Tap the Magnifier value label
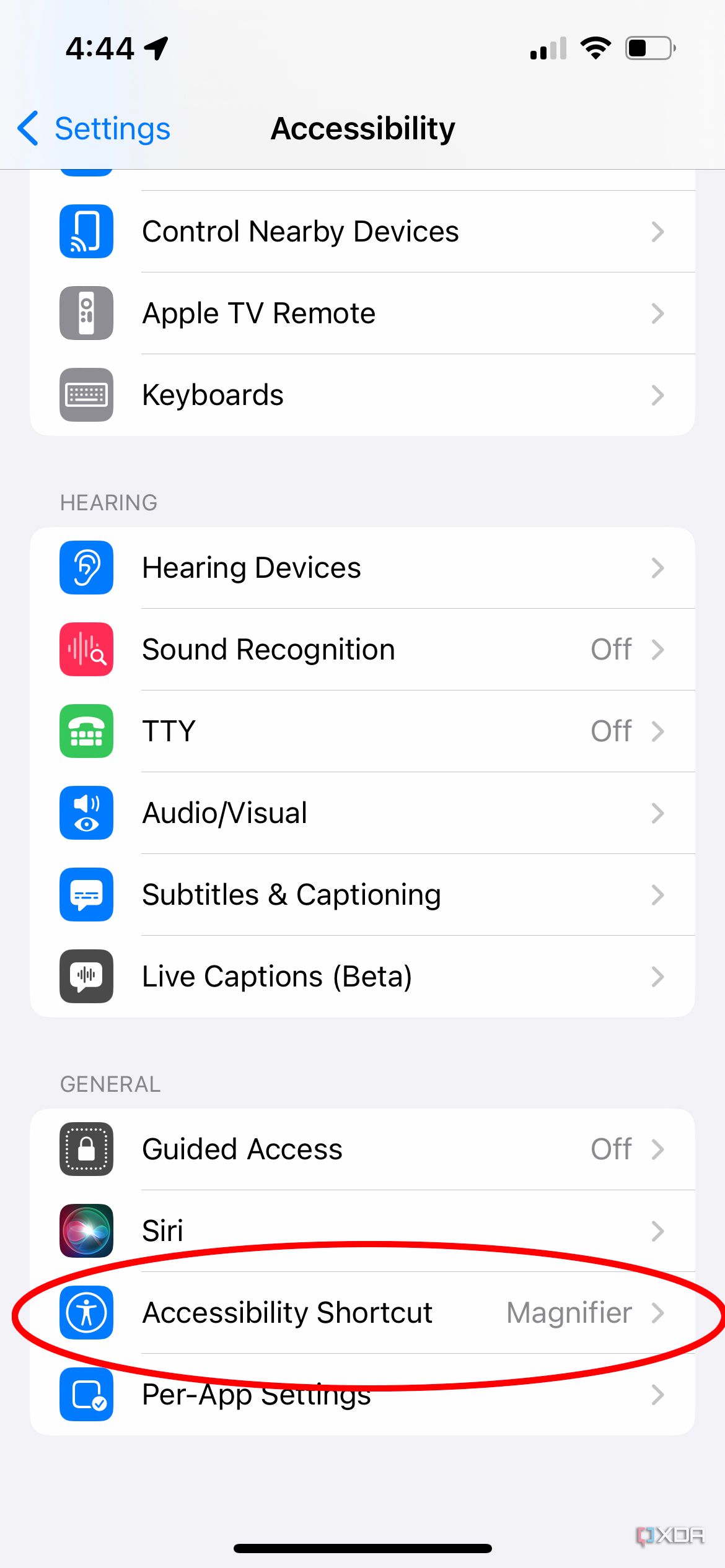 tap(568, 1312)
